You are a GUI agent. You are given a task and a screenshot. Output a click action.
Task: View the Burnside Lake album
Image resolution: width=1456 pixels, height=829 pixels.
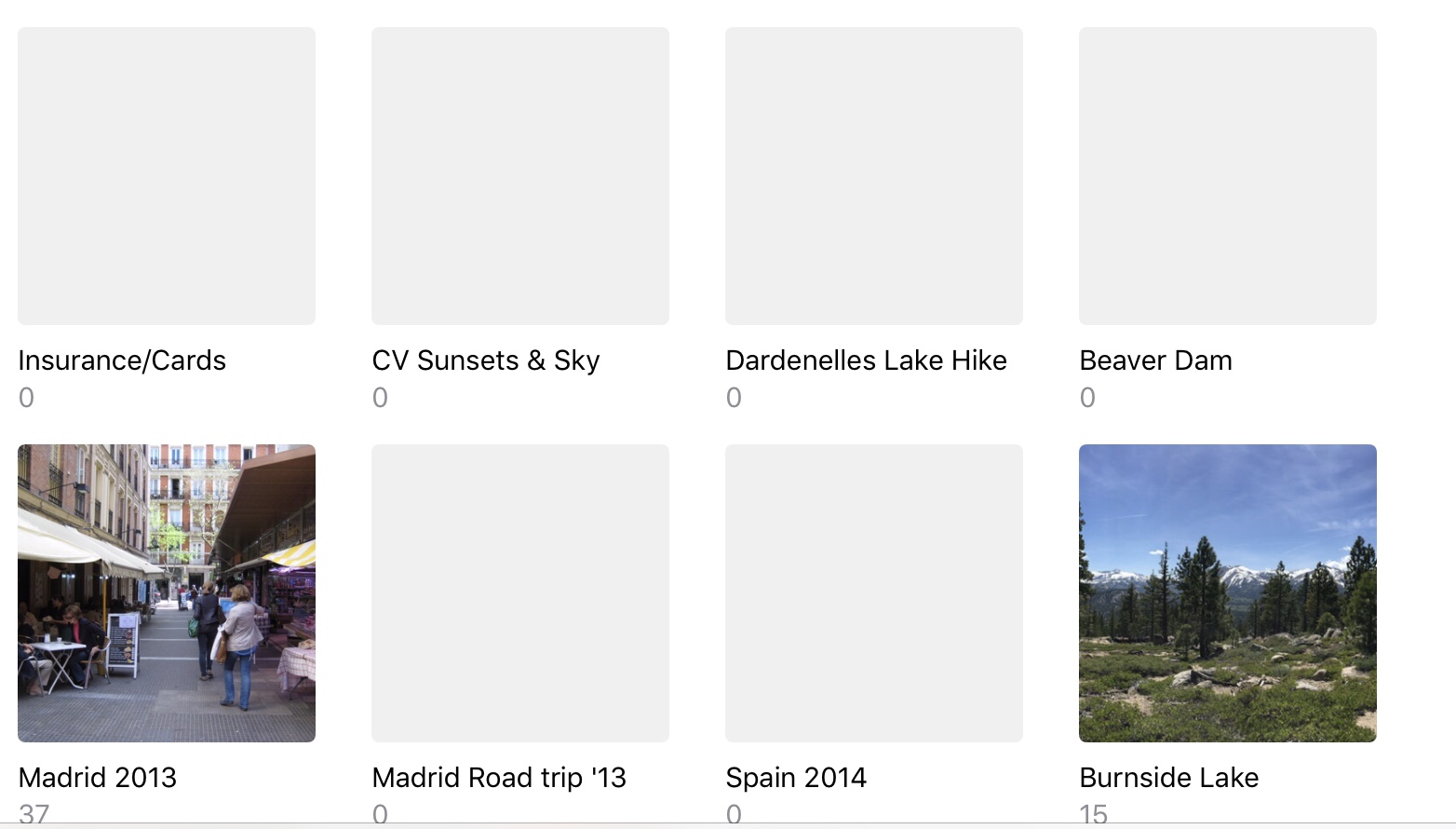tap(1228, 593)
